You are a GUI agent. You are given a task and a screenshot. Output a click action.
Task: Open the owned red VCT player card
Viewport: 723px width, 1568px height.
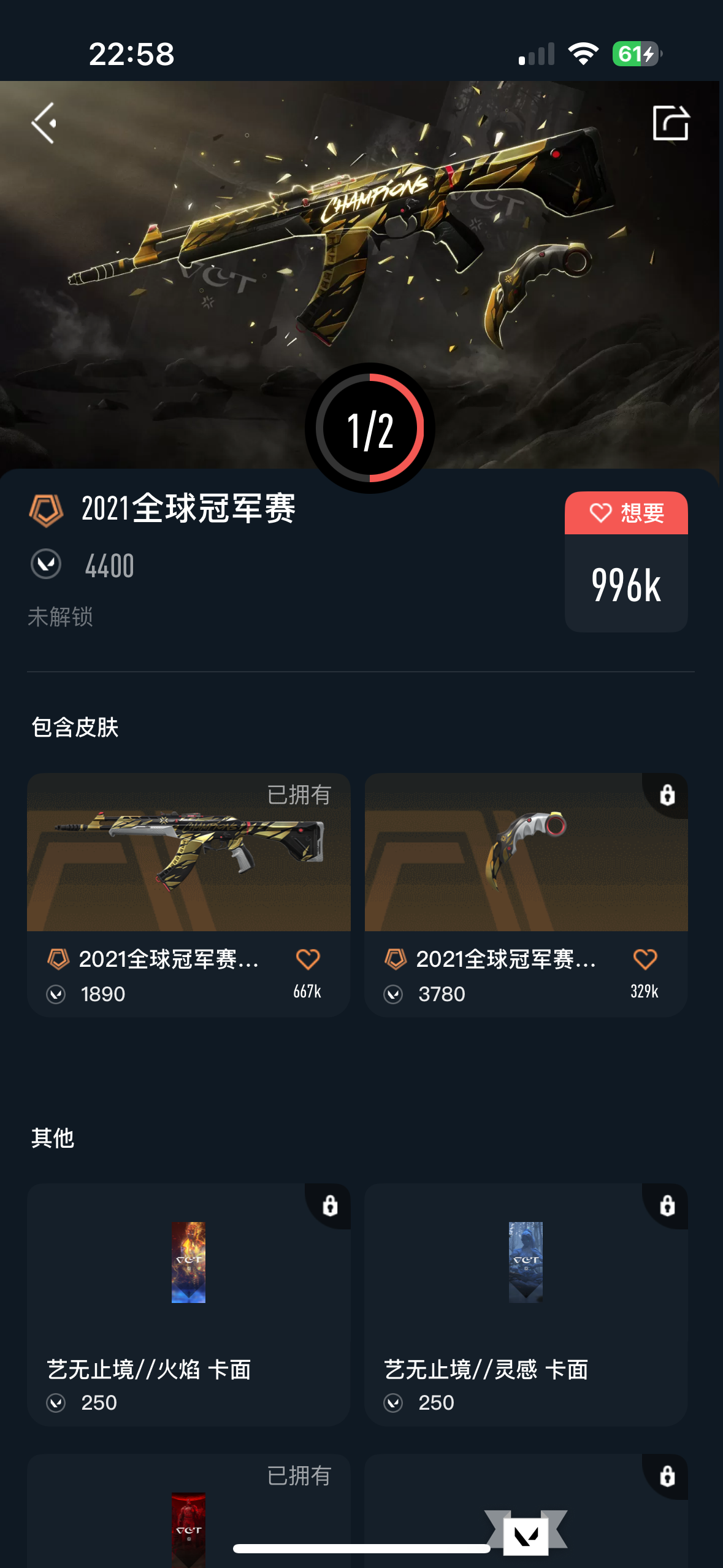pyautogui.click(x=188, y=1515)
